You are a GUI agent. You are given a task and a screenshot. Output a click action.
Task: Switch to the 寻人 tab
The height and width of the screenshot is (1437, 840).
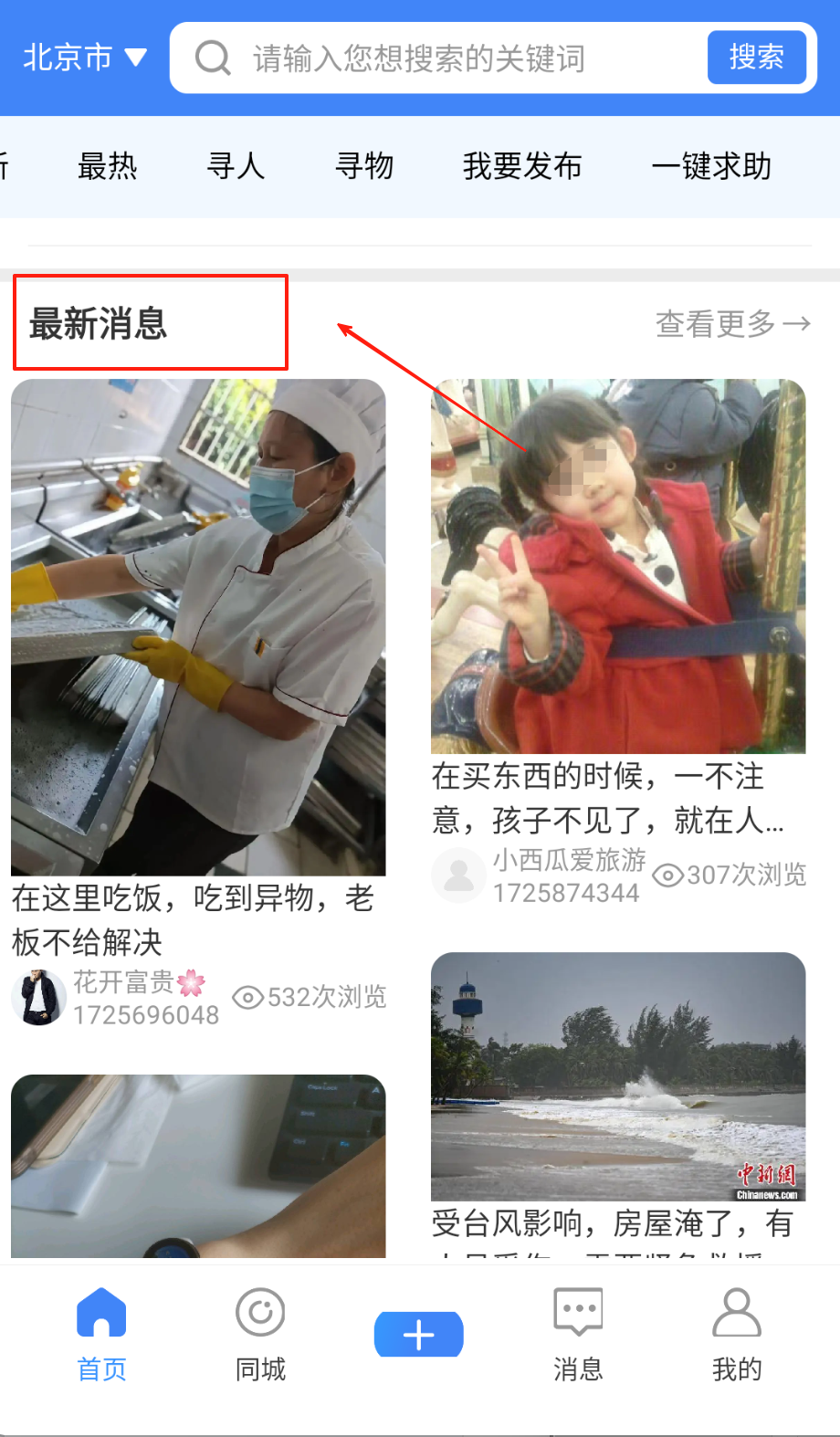click(x=236, y=166)
